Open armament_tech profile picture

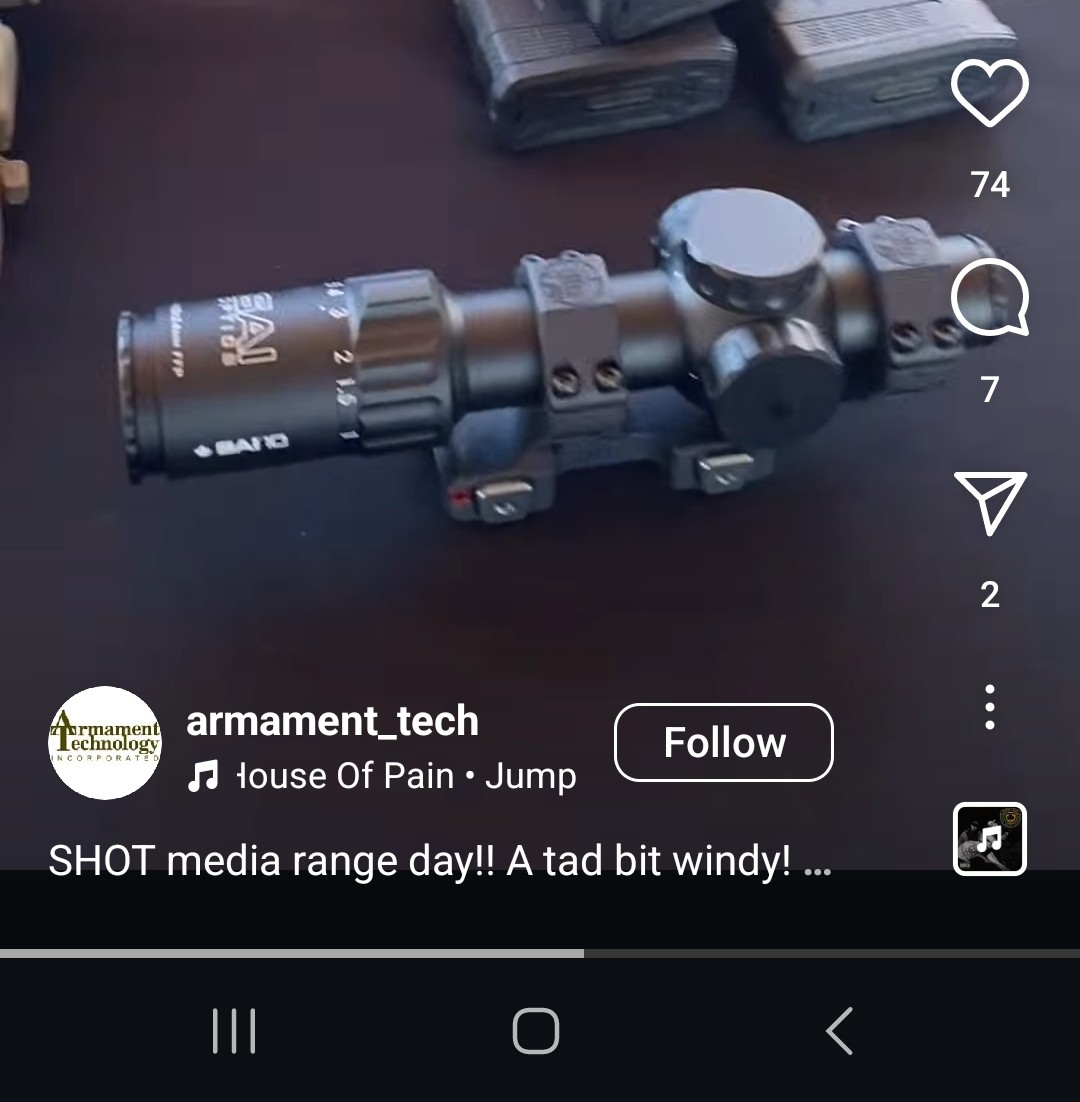coord(105,743)
